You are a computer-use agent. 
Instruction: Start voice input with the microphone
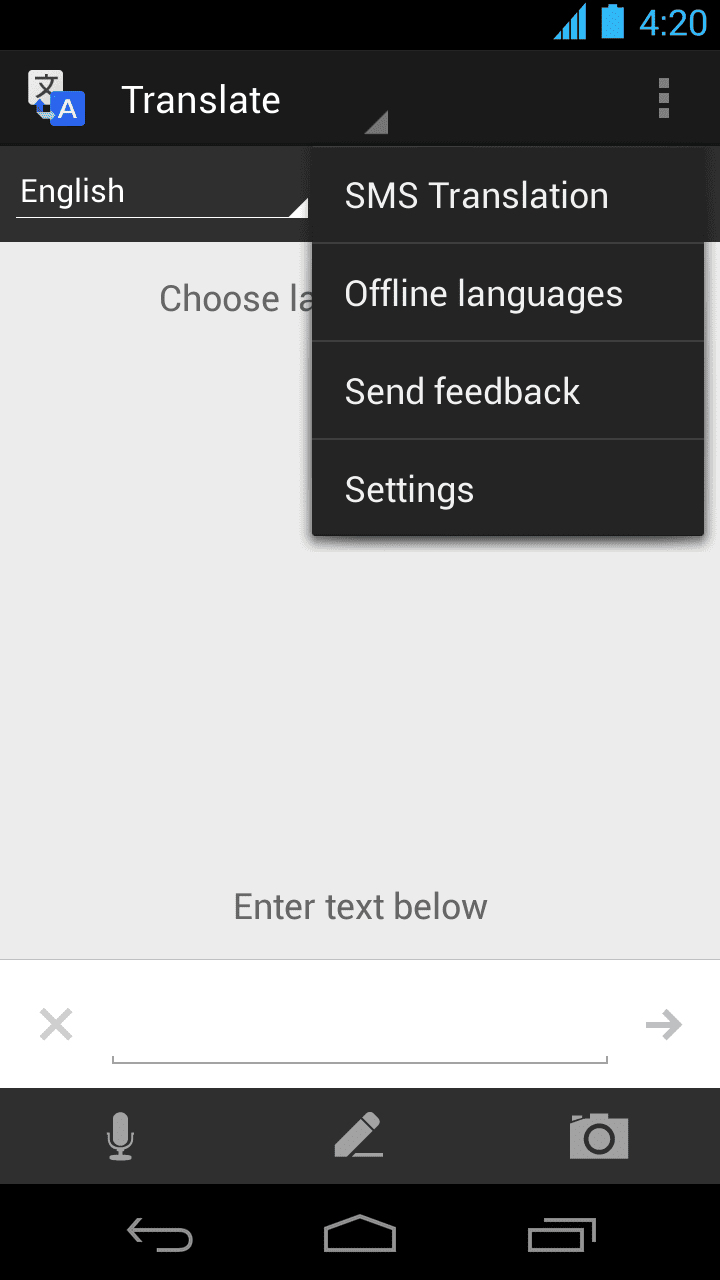coord(120,1136)
